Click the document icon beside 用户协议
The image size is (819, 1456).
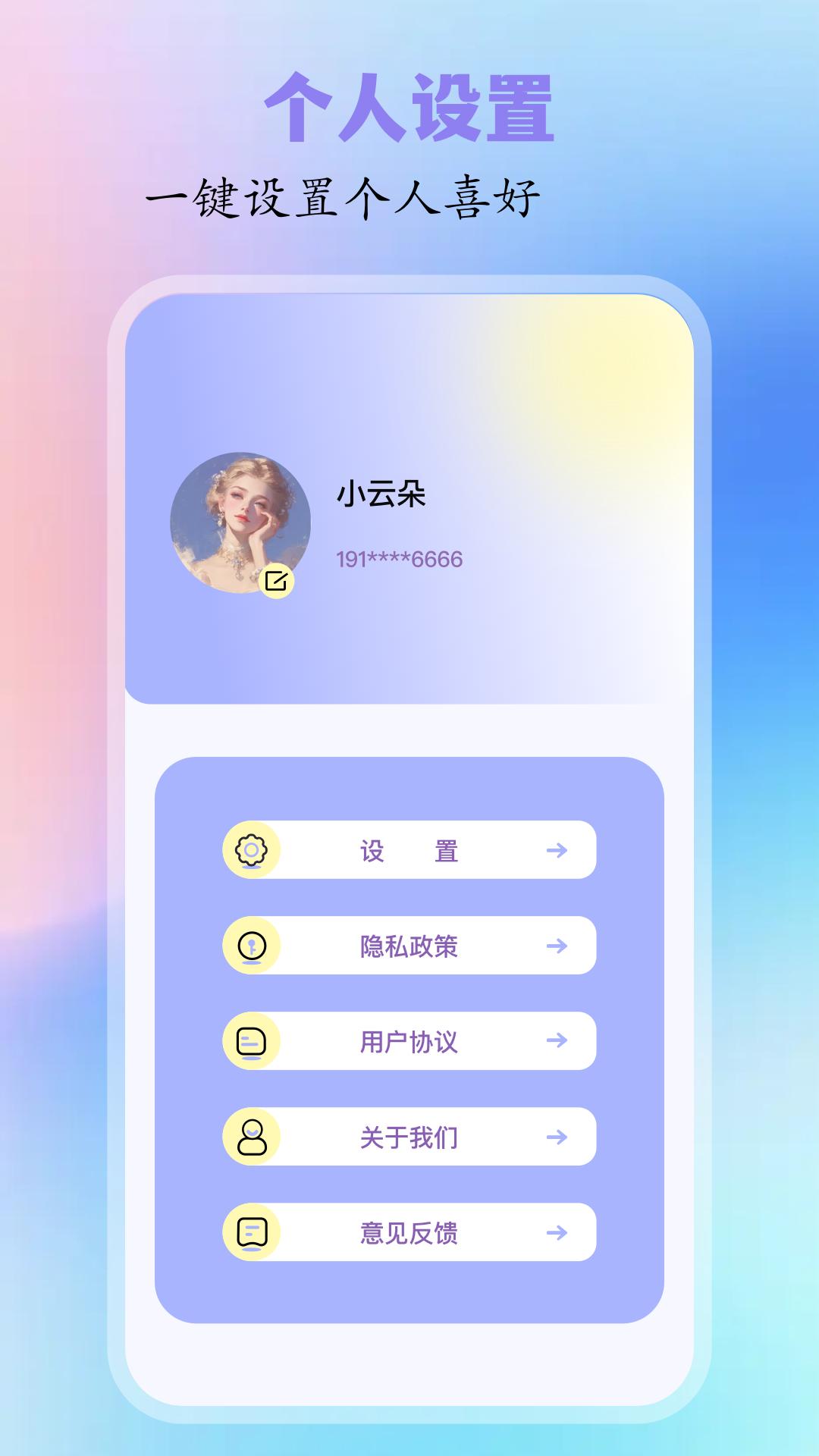[253, 1041]
